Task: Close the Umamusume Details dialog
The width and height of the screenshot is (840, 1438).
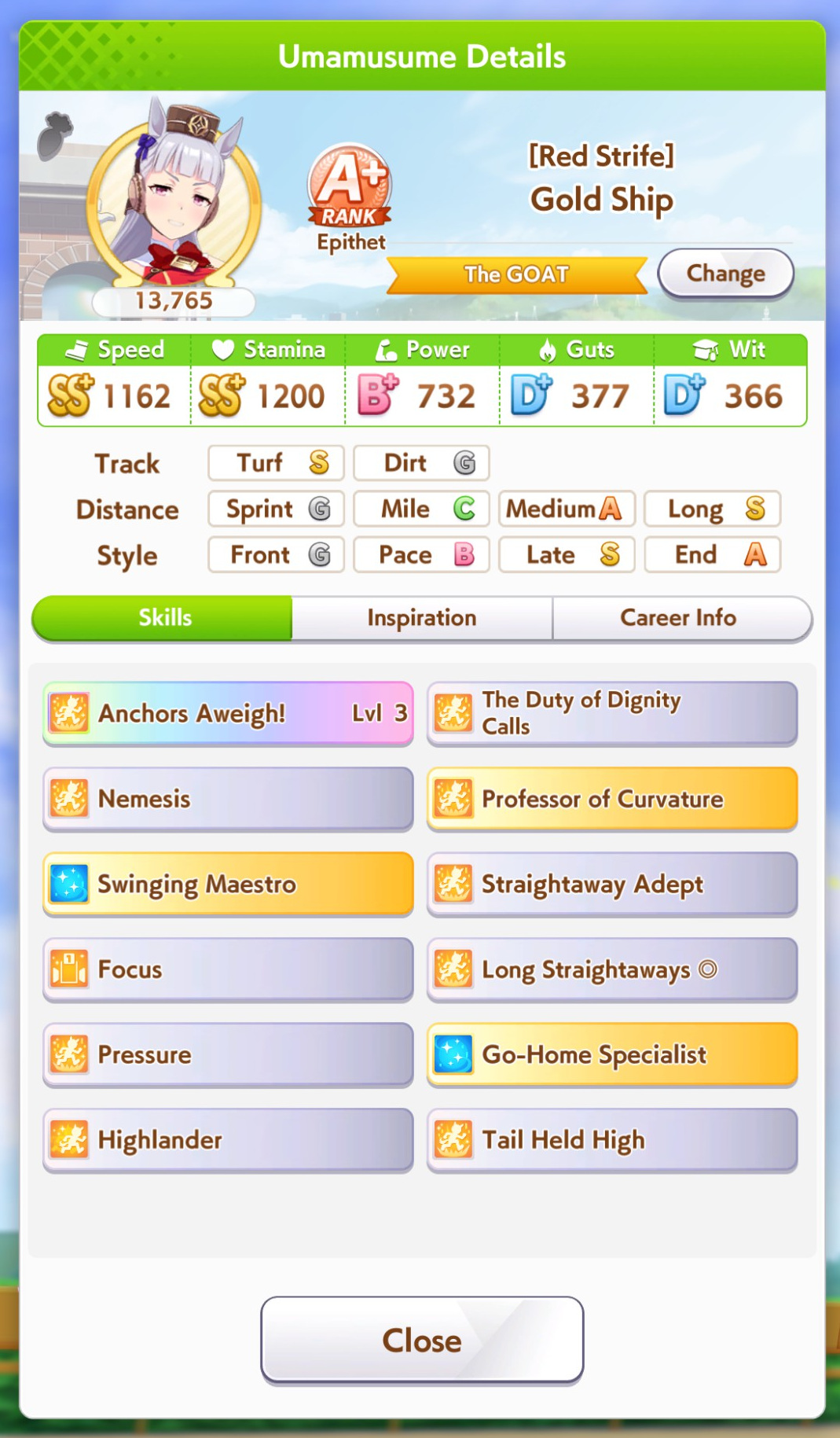Action: [x=422, y=1340]
